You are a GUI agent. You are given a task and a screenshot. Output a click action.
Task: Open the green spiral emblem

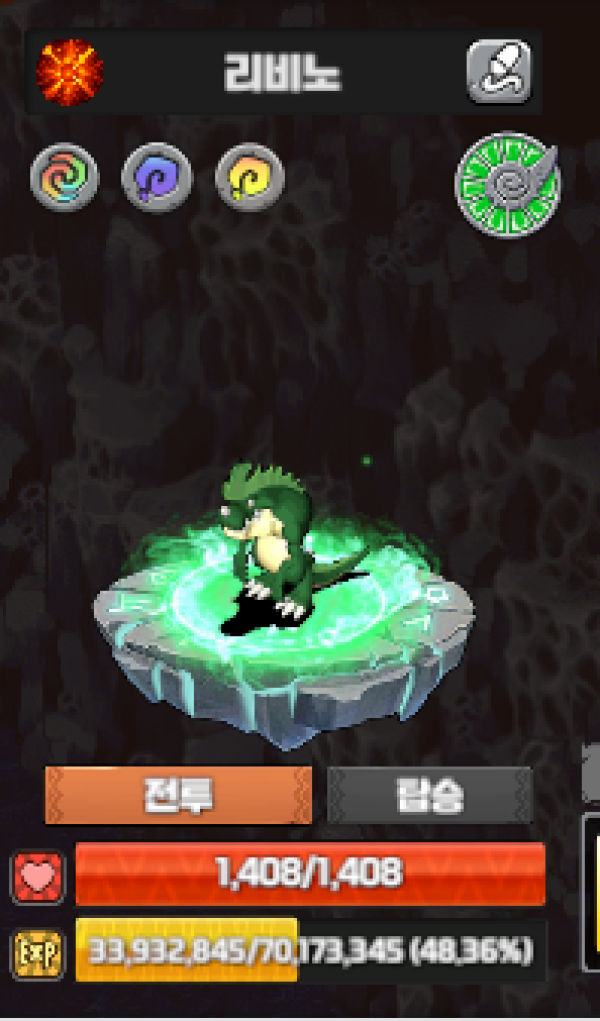click(x=507, y=184)
